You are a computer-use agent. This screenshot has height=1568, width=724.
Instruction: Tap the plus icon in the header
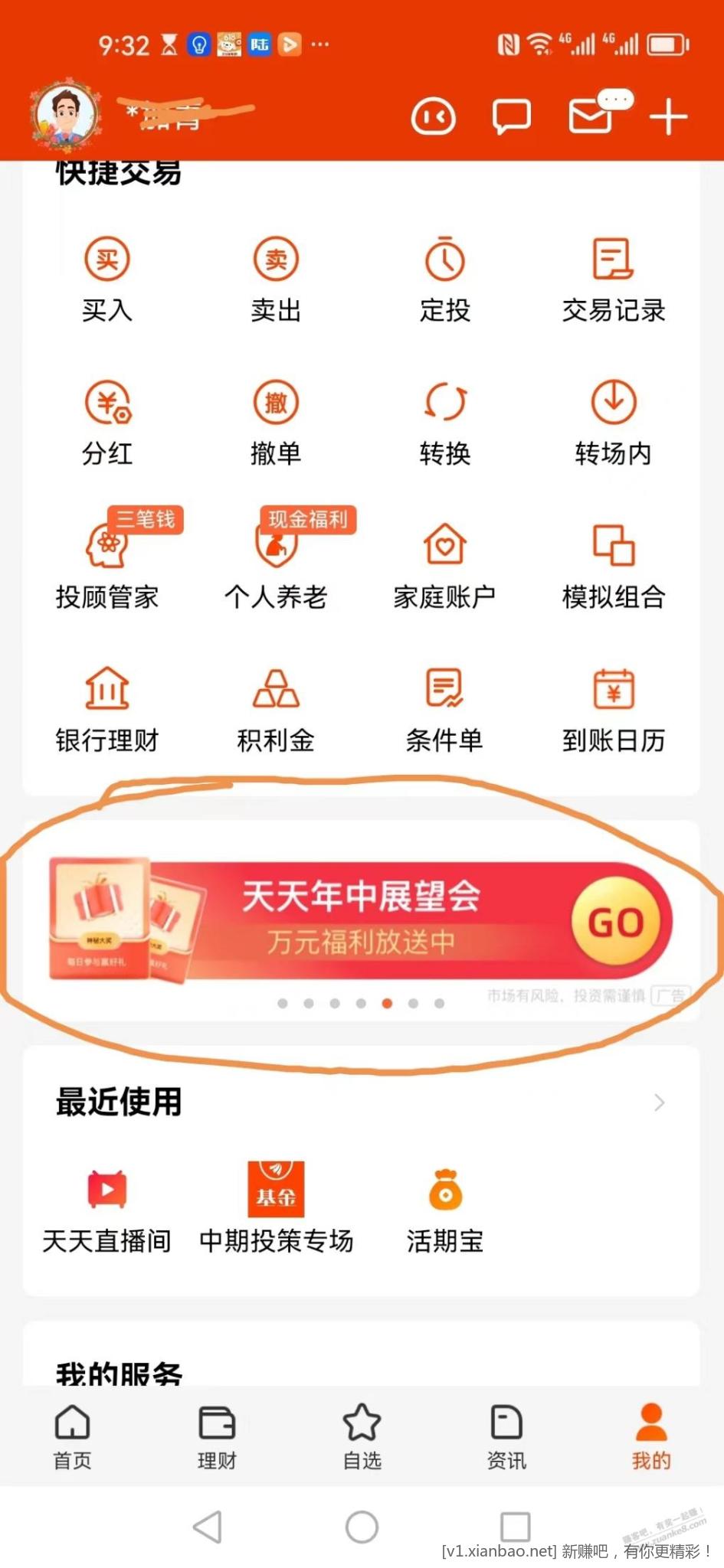[668, 117]
